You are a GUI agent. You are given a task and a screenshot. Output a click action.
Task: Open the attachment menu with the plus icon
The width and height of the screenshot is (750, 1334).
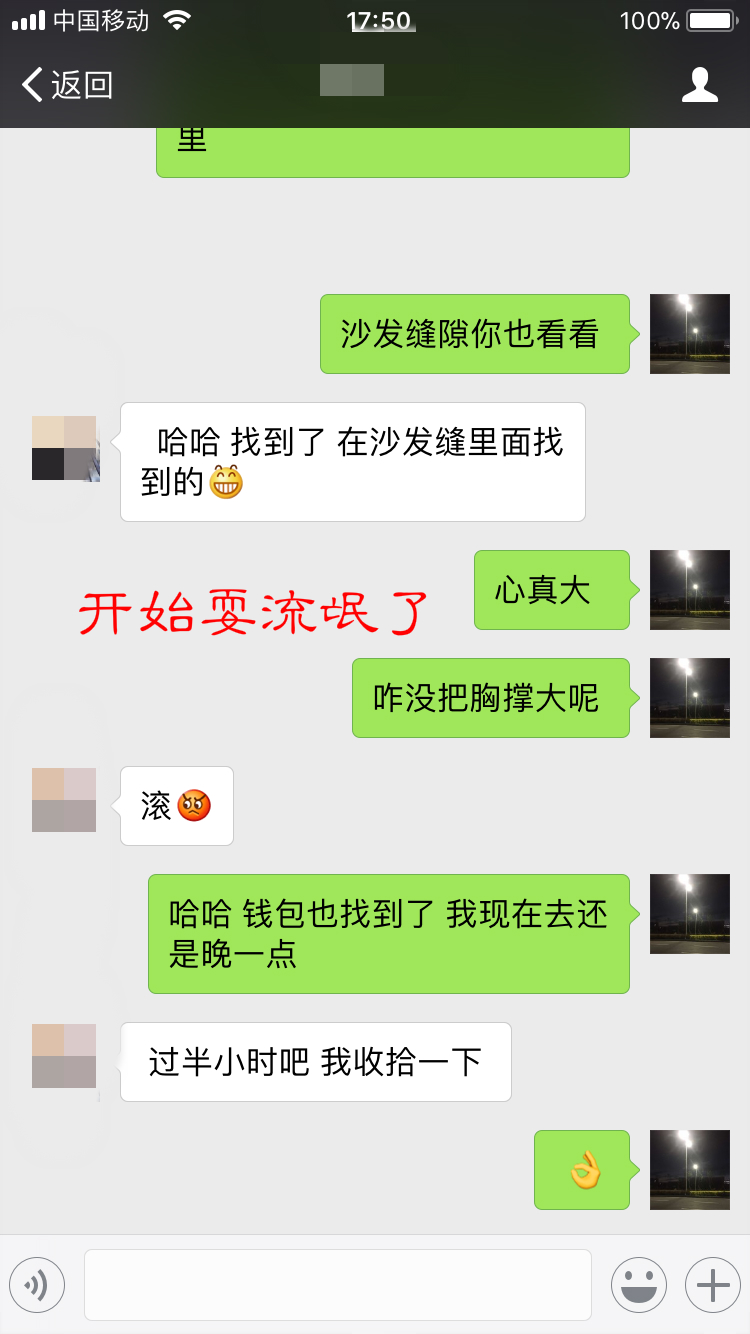pos(711,1285)
